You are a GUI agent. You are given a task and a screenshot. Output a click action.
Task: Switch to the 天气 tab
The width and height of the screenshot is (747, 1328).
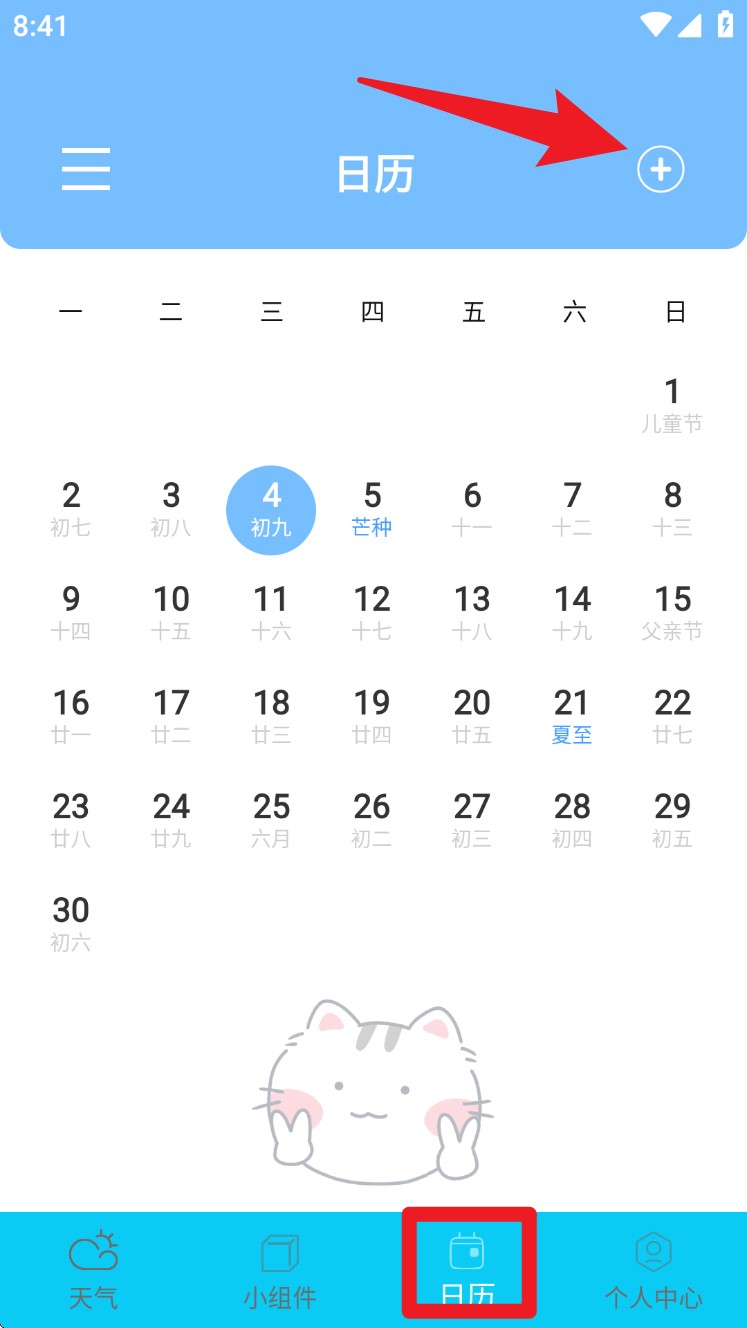94,1270
